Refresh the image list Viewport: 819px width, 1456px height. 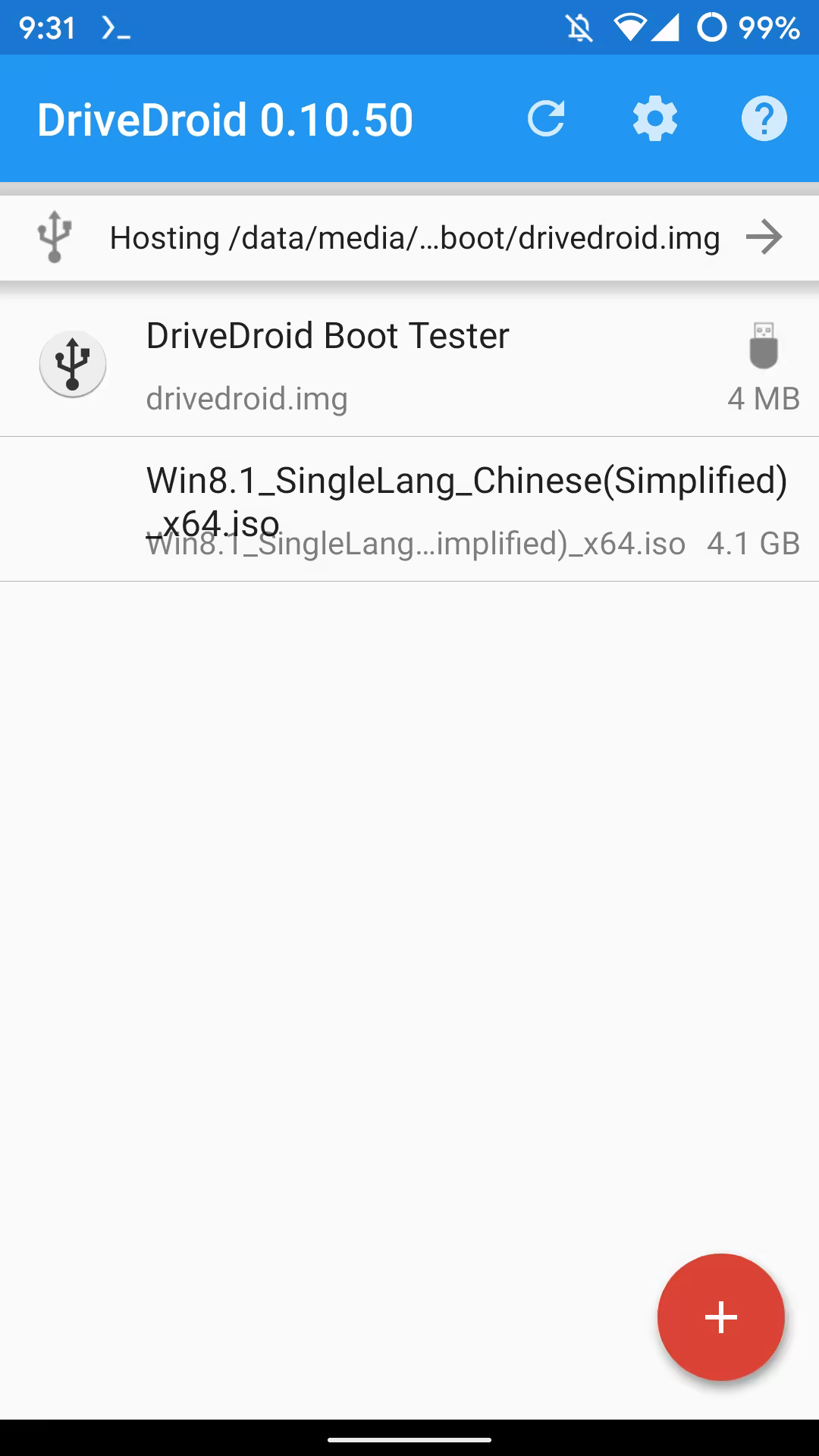[546, 119]
